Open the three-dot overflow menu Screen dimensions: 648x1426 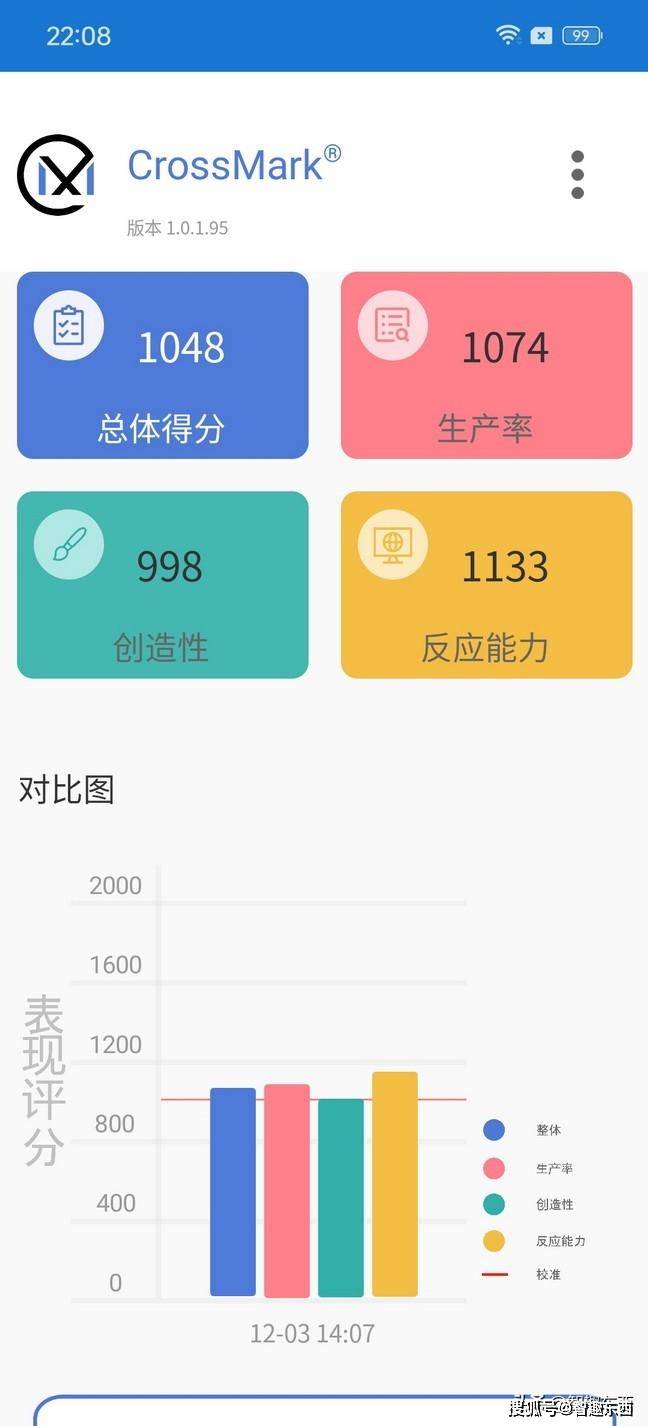[577, 175]
